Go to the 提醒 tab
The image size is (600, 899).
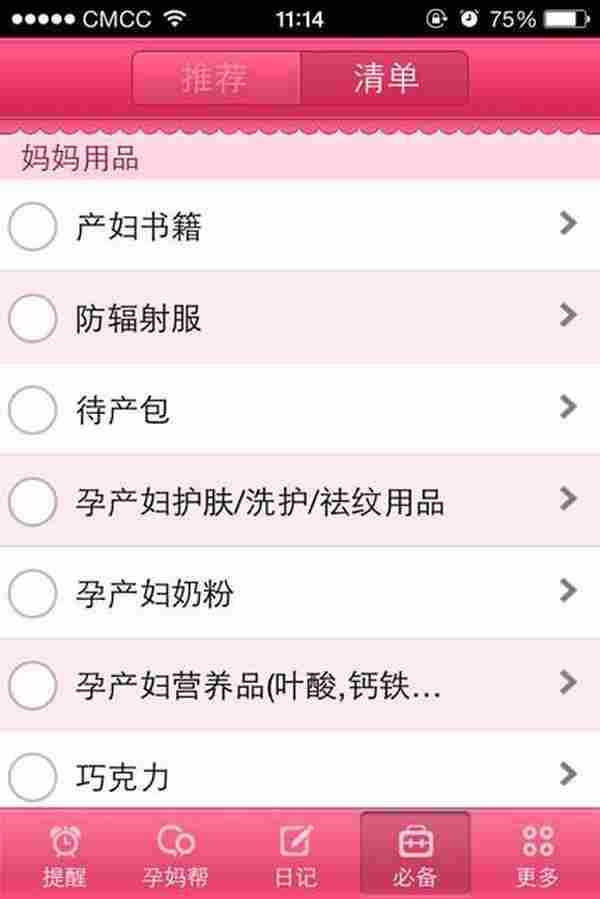click(x=64, y=856)
